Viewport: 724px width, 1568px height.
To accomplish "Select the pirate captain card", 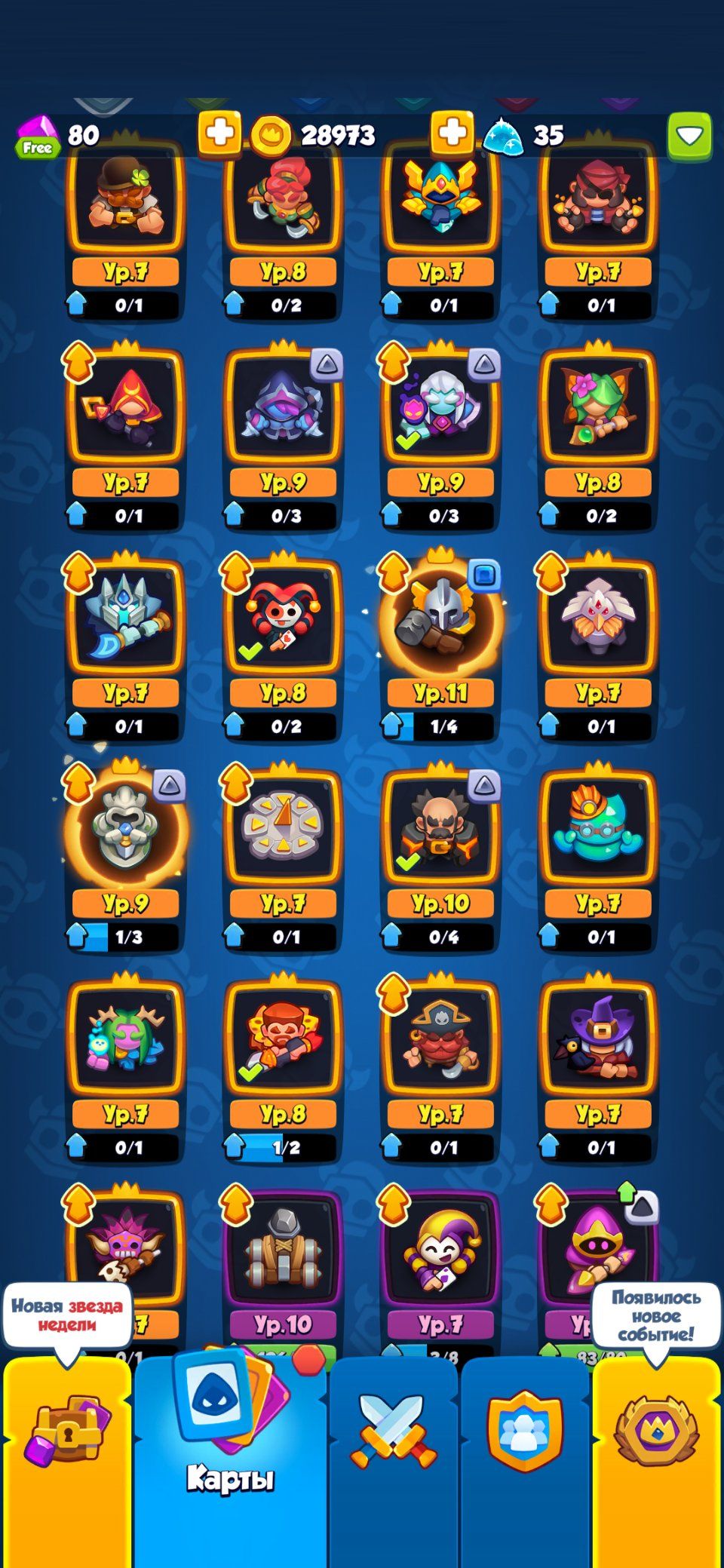I will coord(440,1039).
